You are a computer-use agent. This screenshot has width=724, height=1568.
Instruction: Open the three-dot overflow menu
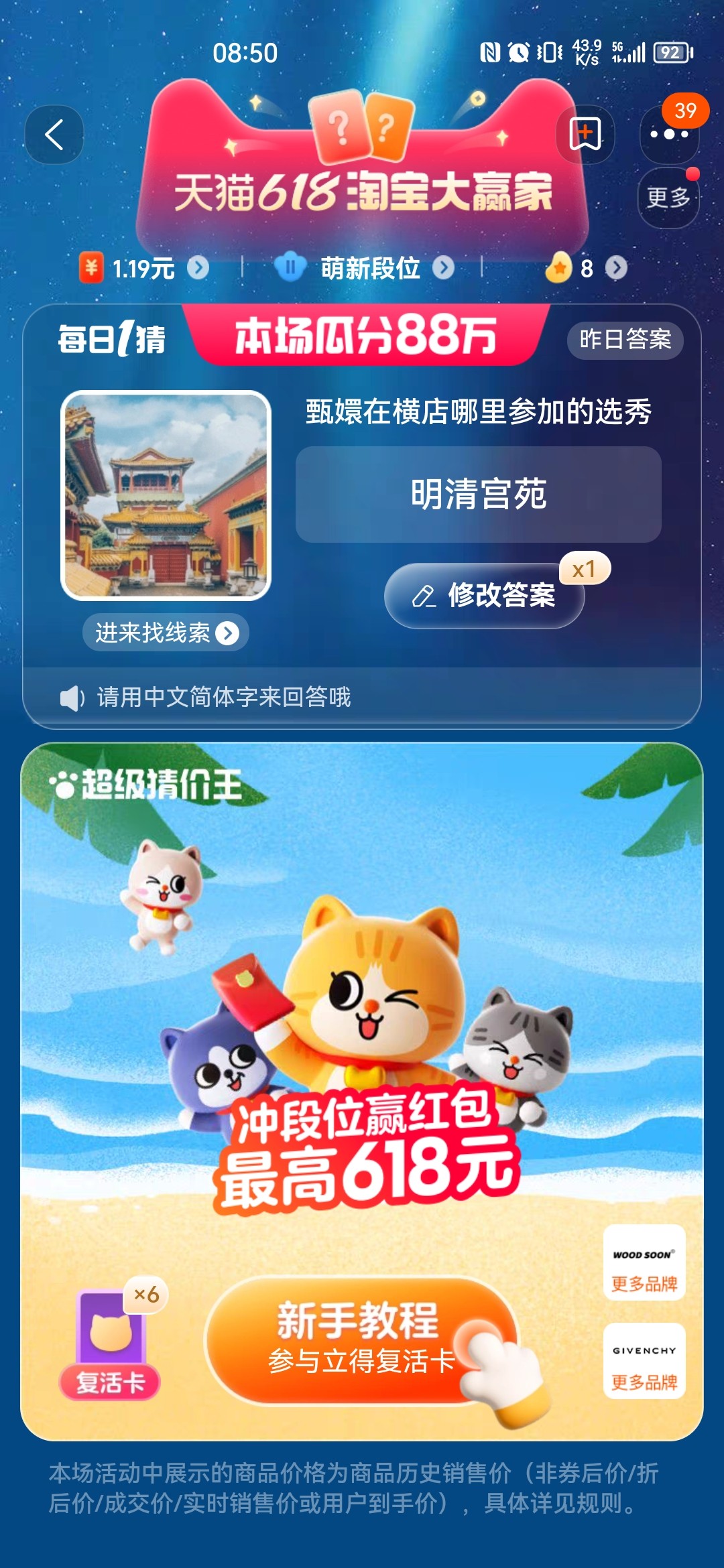point(669,135)
